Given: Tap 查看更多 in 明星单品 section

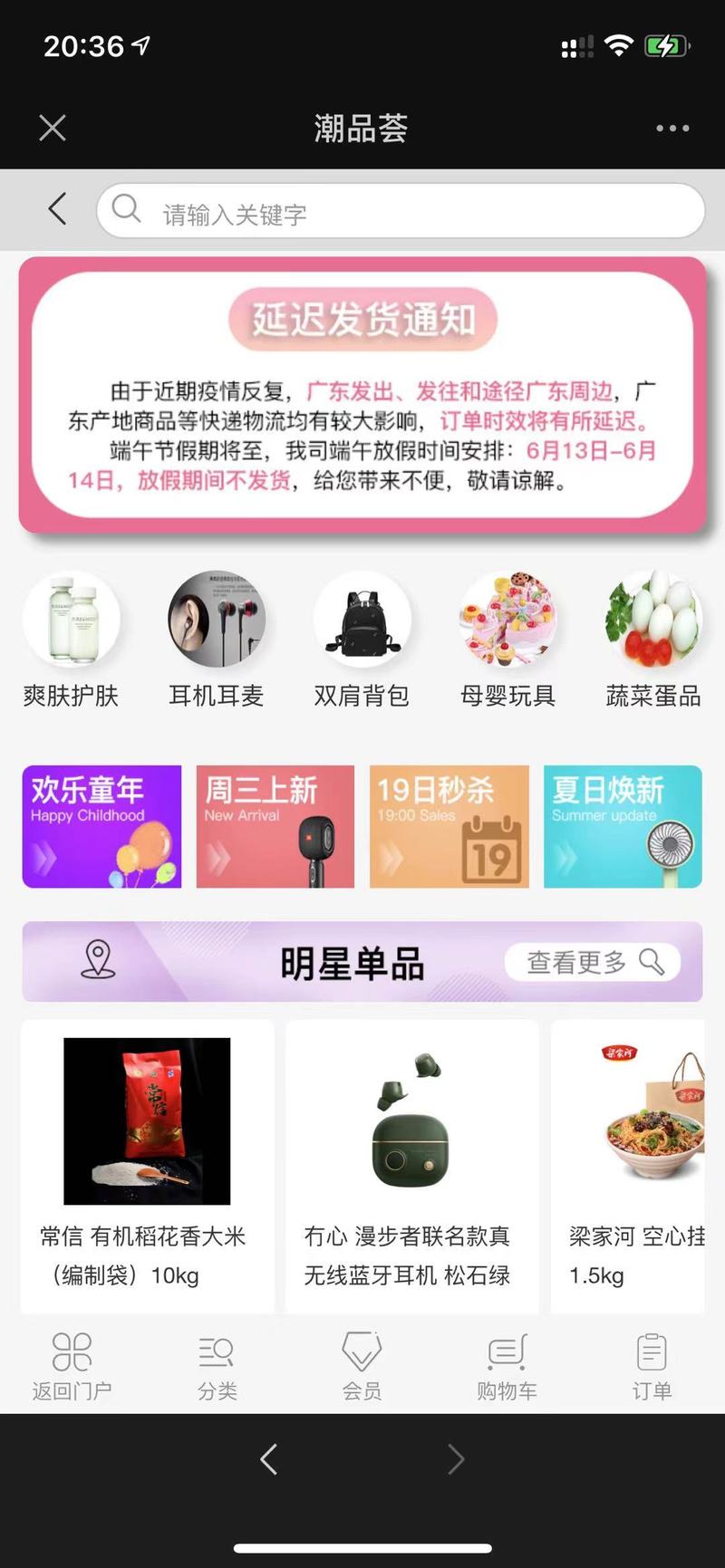Looking at the screenshot, I should point(594,962).
